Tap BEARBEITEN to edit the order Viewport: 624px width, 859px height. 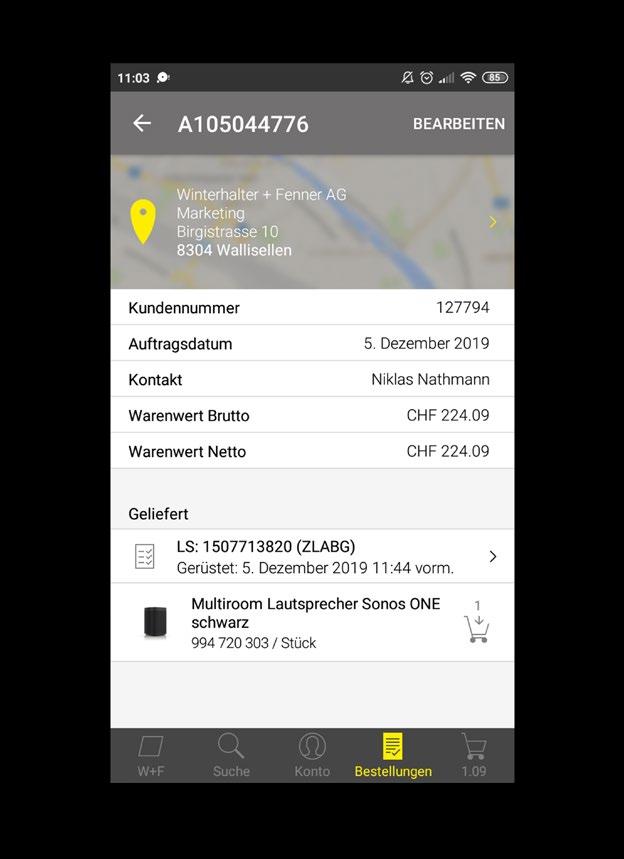(x=458, y=124)
